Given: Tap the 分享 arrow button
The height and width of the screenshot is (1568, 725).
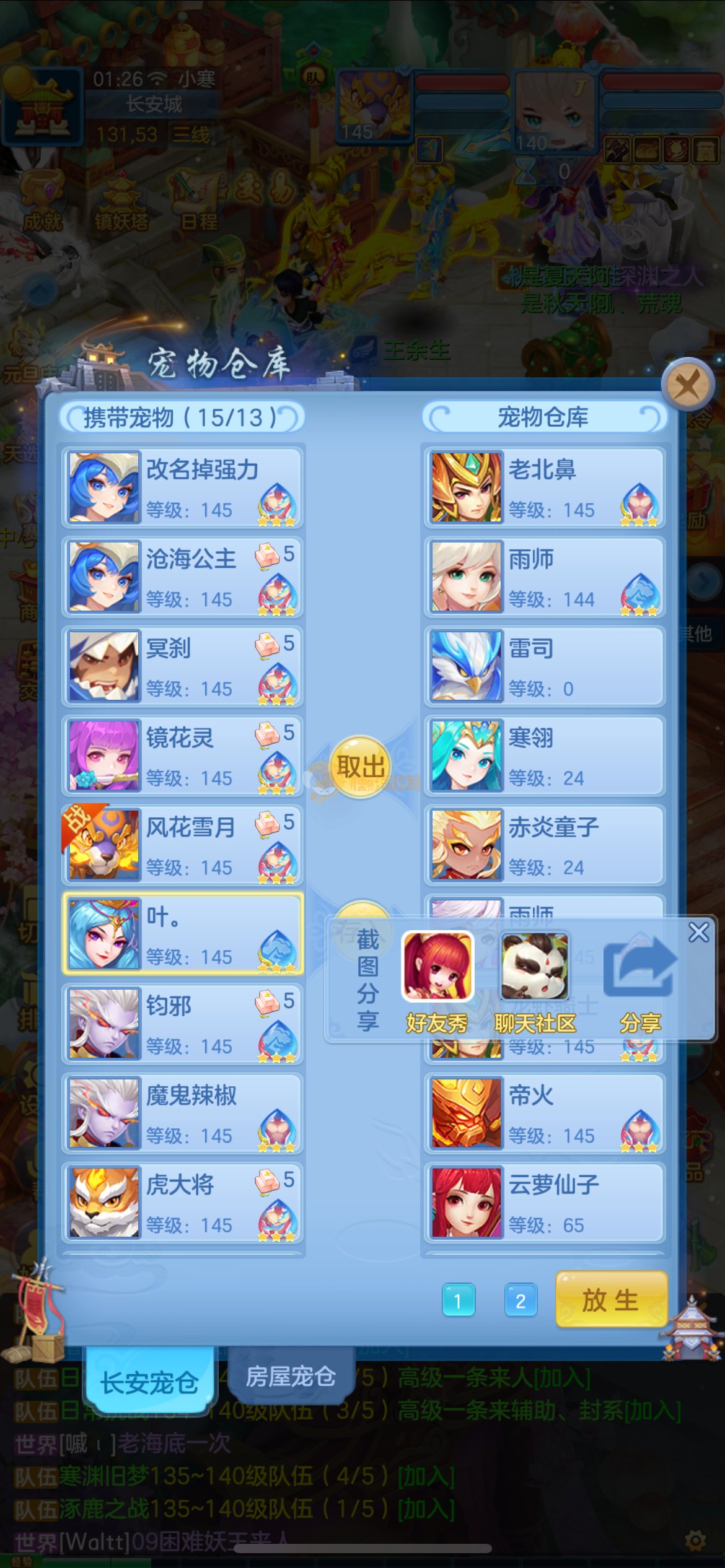Looking at the screenshot, I should (639, 982).
